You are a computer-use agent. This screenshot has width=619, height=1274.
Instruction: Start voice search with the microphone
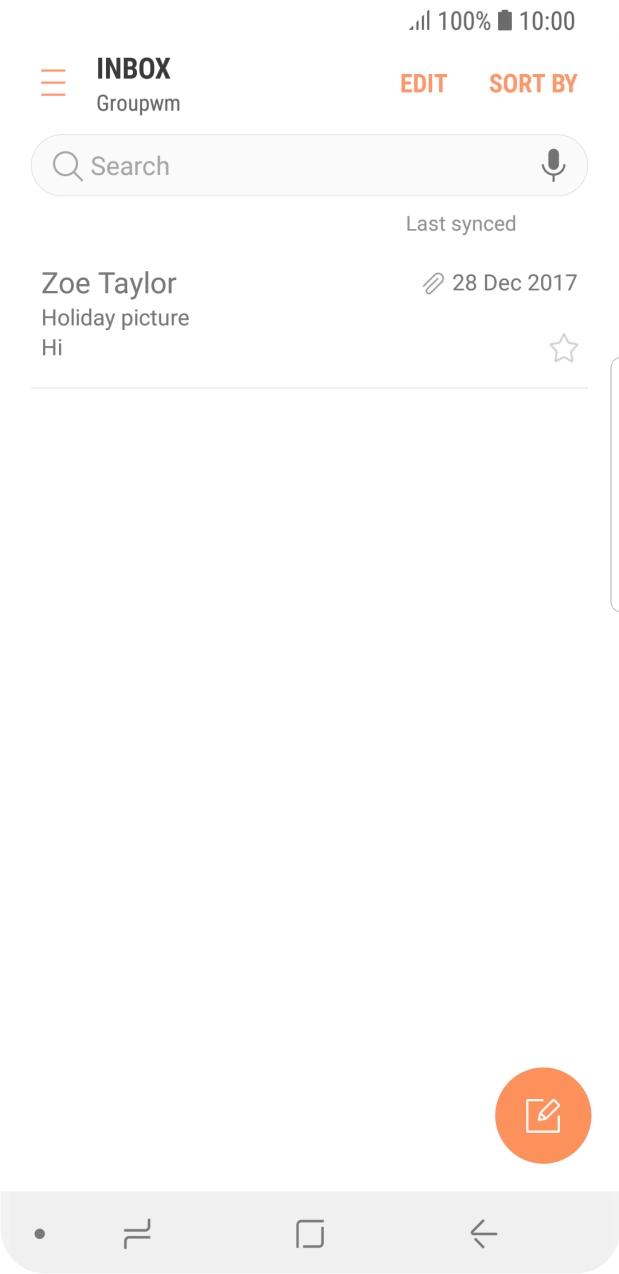[x=553, y=165]
